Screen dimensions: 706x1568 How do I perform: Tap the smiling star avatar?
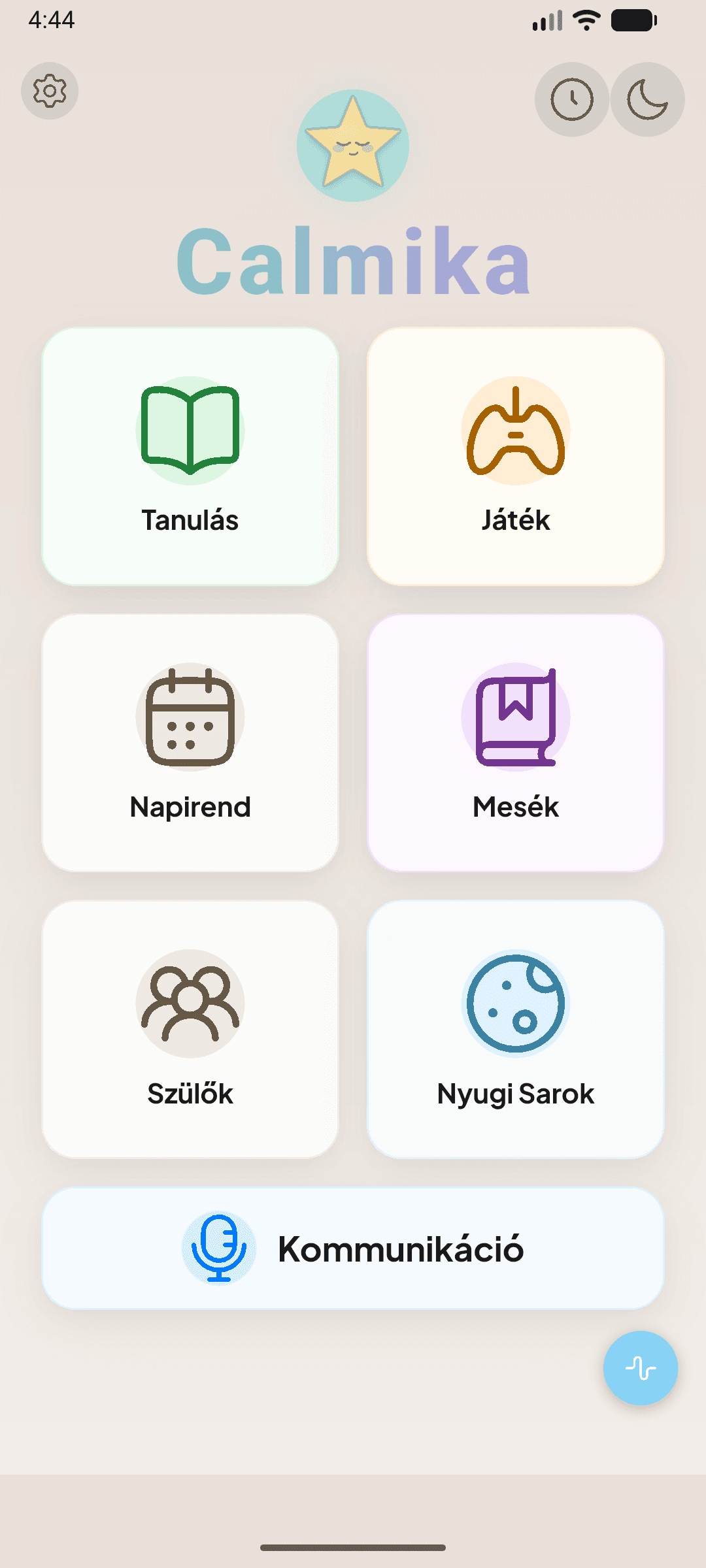[x=353, y=145]
